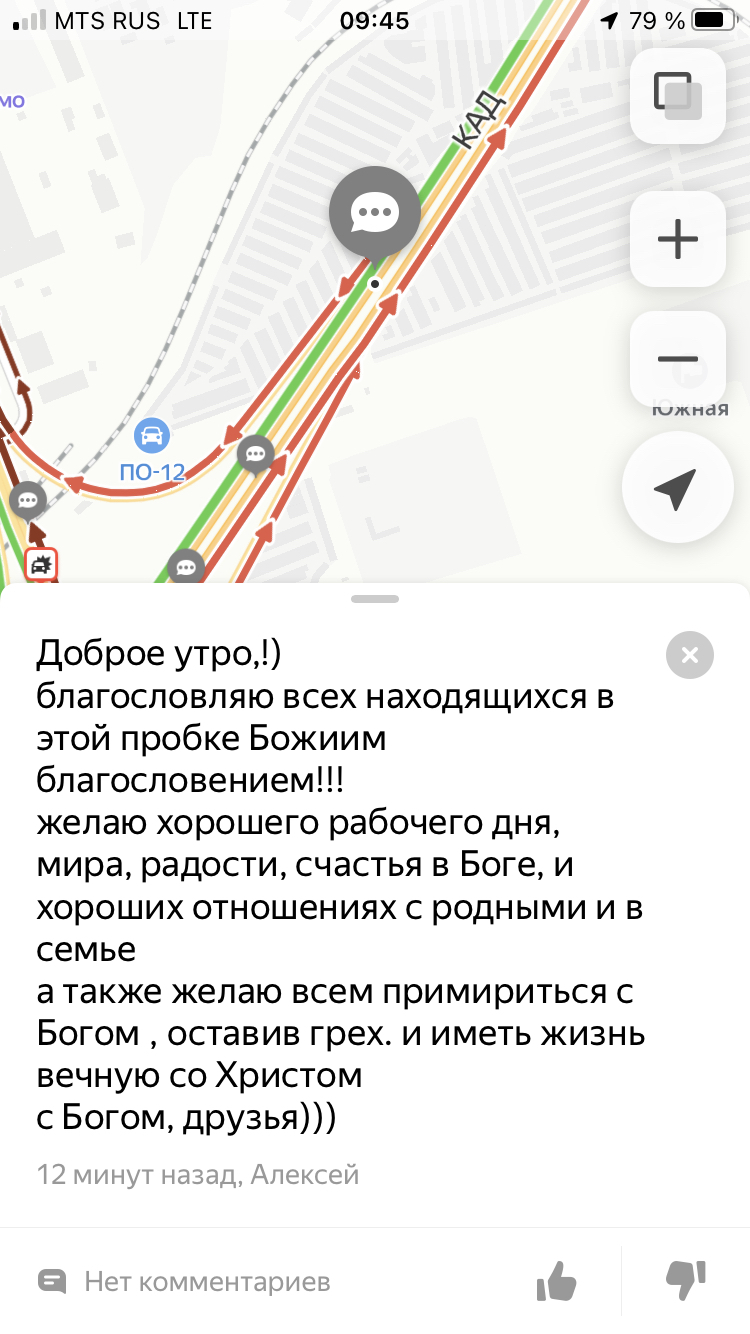
Task: Open the Нет комментариев section
Action: 184,1281
